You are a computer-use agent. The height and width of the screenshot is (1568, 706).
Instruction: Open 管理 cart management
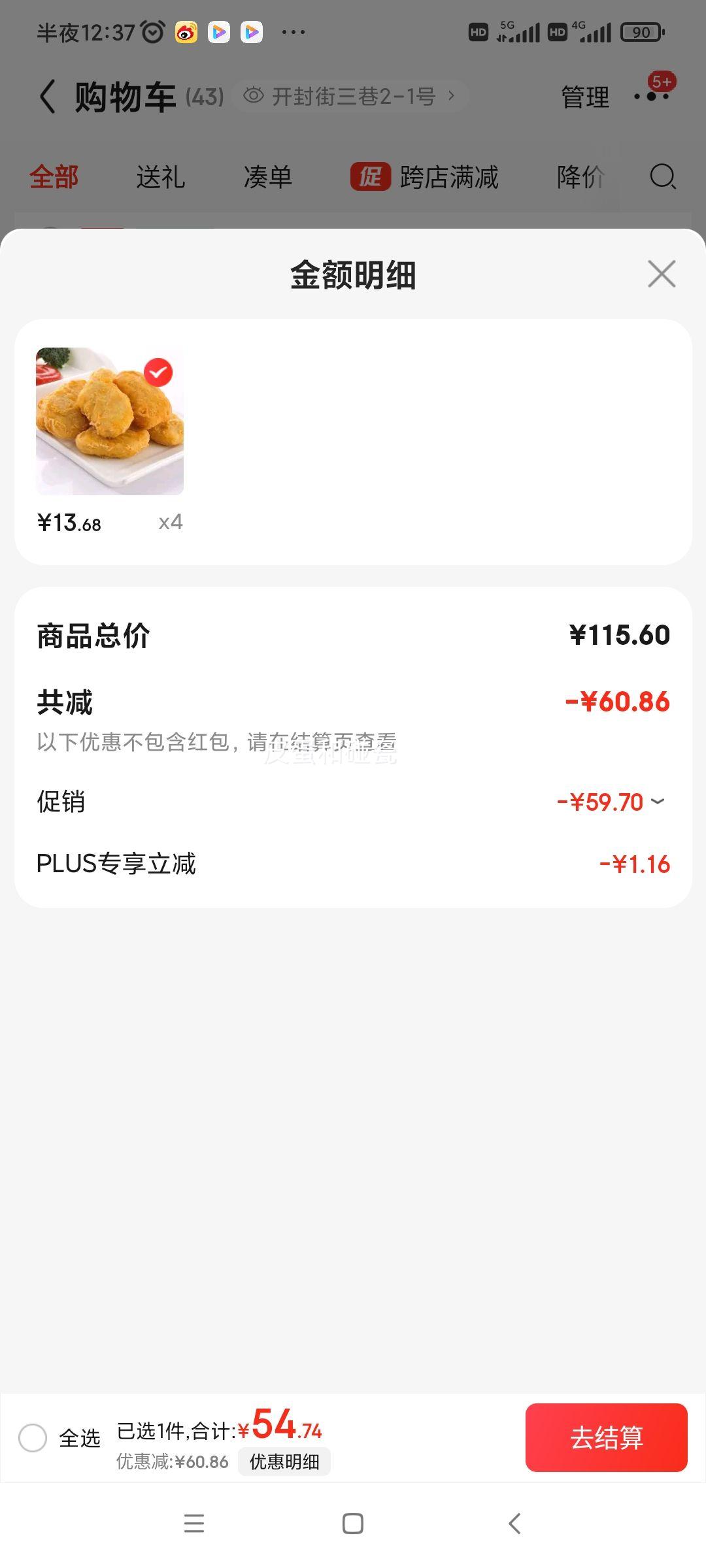coord(585,97)
